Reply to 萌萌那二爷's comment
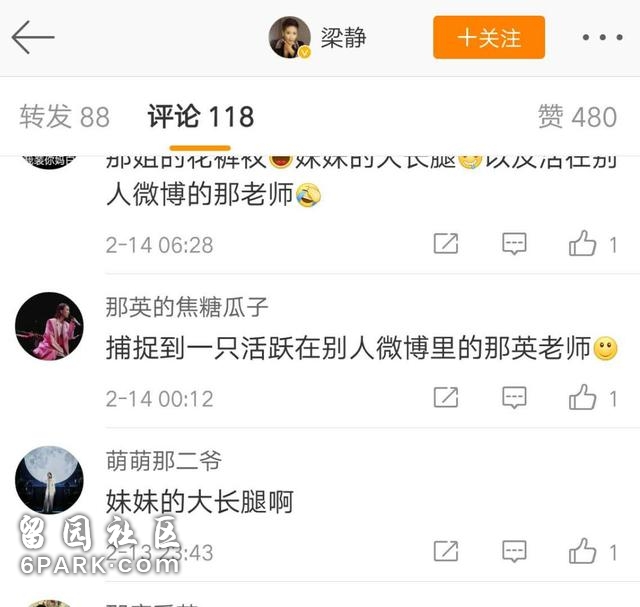Viewport: 640px width, 607px height. 514,551
